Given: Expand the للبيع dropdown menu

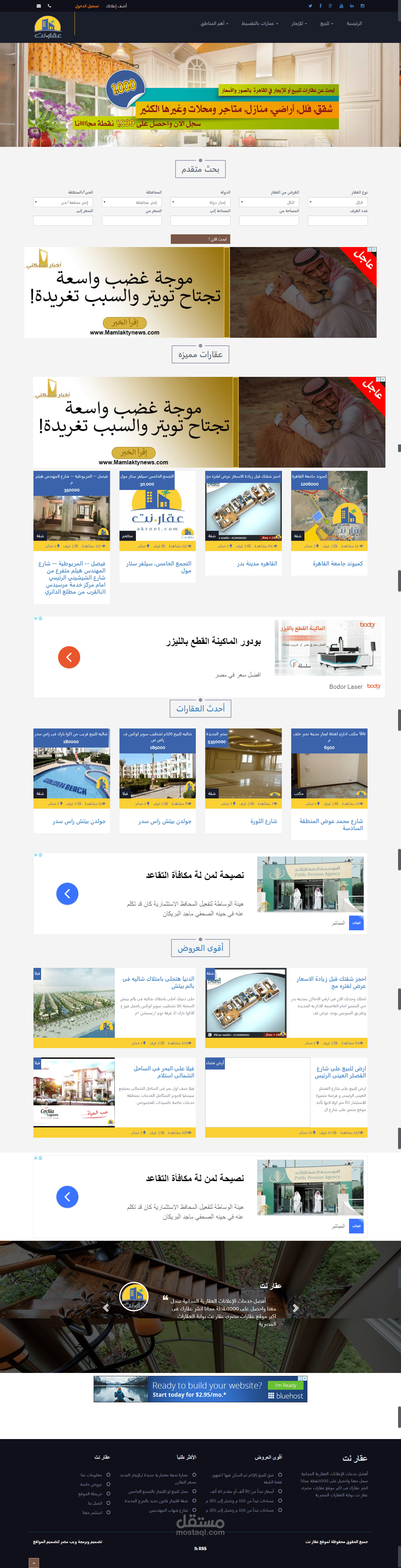Looking at the screenshot, I should [326, 24].
